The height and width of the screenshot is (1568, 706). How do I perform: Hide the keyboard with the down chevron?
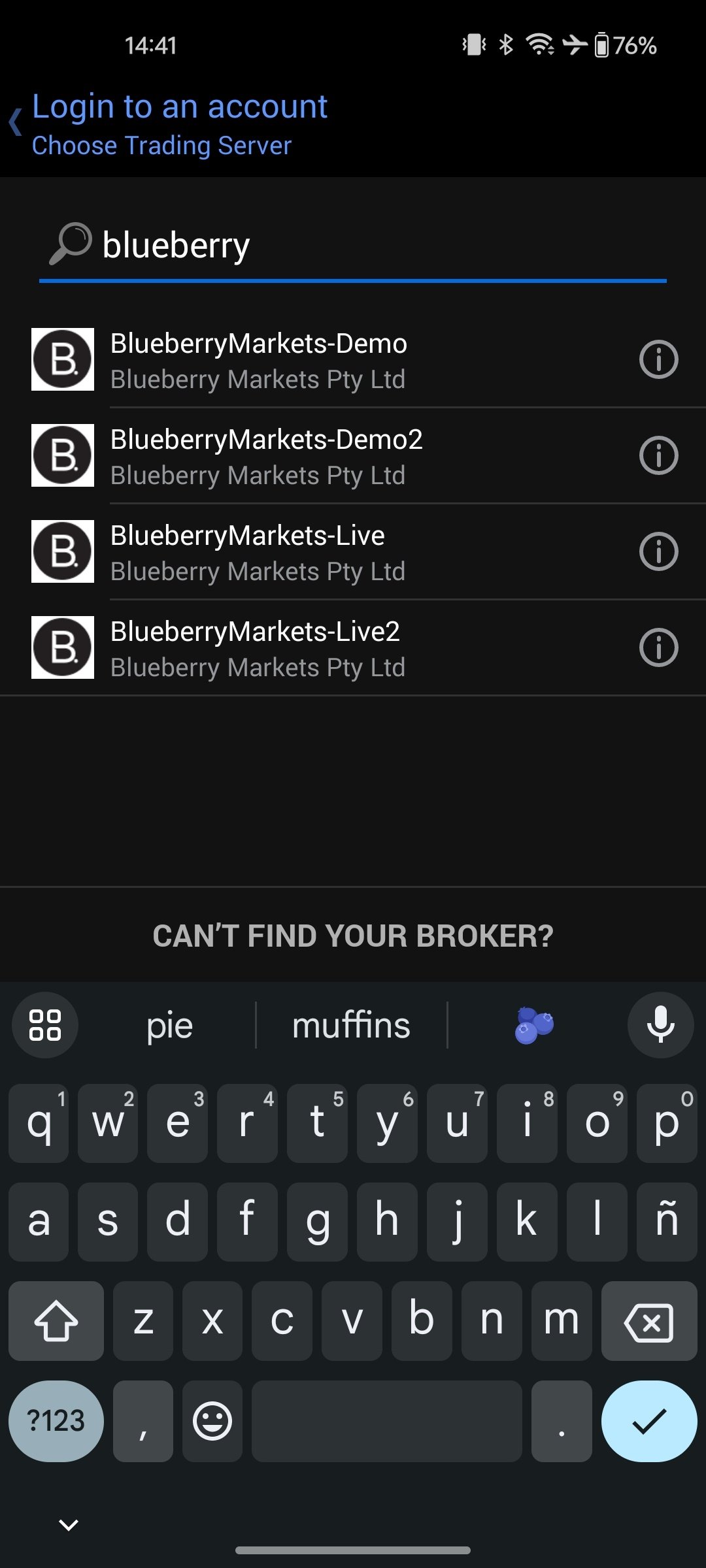69,1525
